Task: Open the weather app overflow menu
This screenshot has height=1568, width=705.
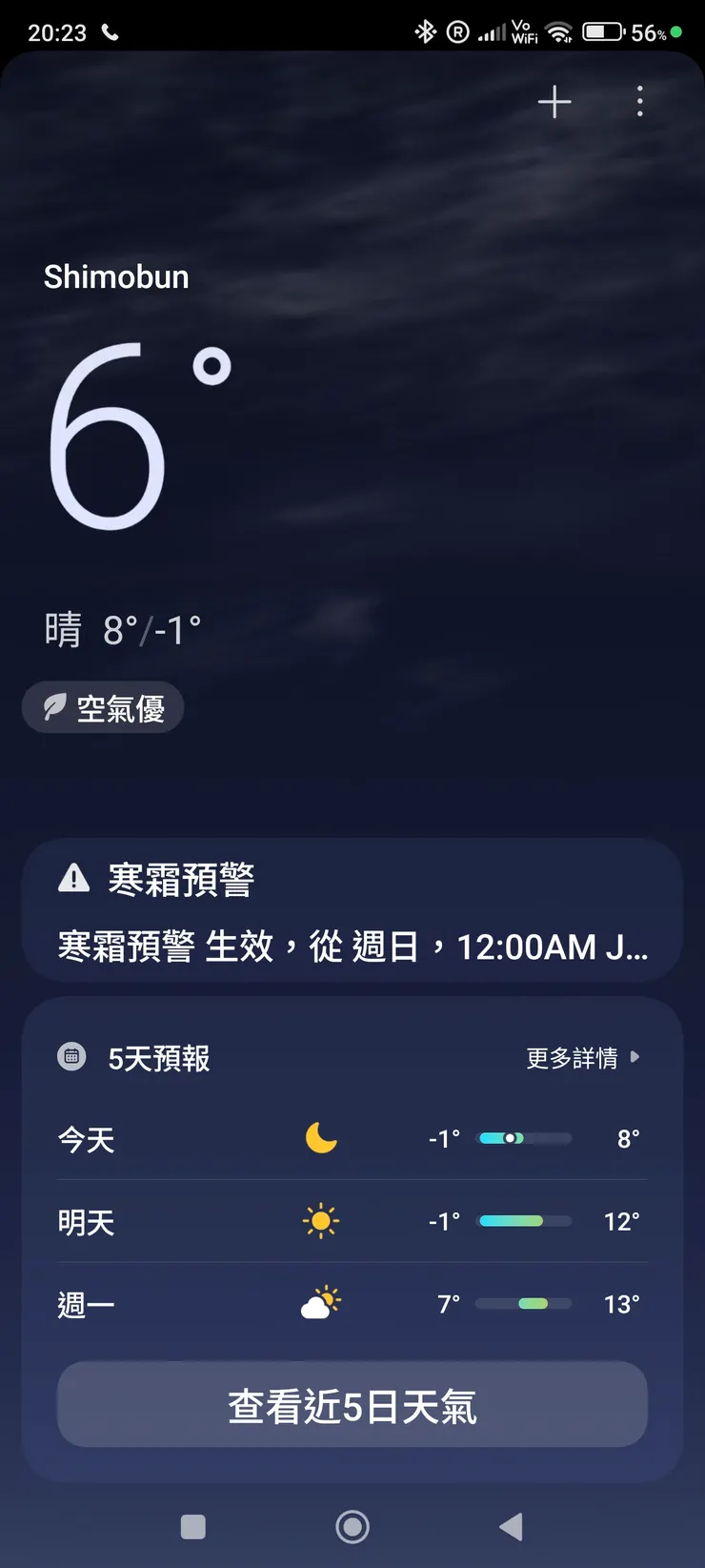Action: point(639,102)
